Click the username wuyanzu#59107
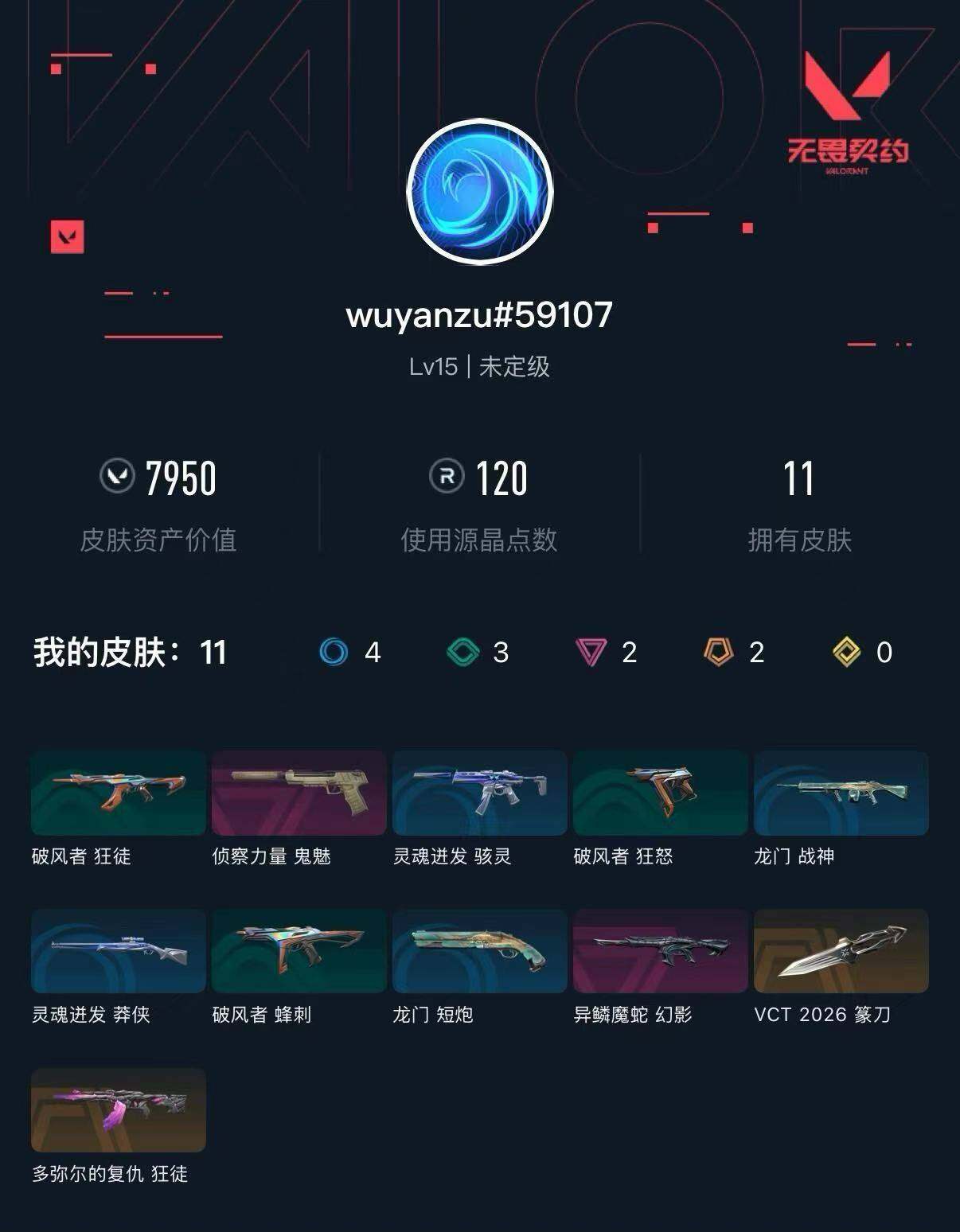The width and height of the screenshot is (960, 1232). [480, 316]
